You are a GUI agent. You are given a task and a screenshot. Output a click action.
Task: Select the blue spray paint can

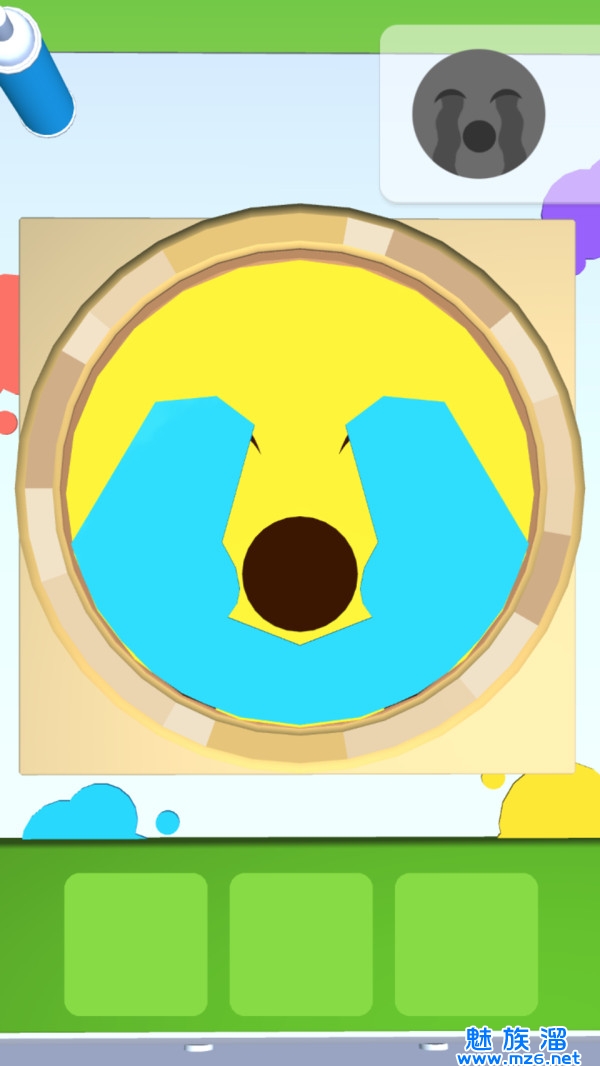tap(35, 70)
